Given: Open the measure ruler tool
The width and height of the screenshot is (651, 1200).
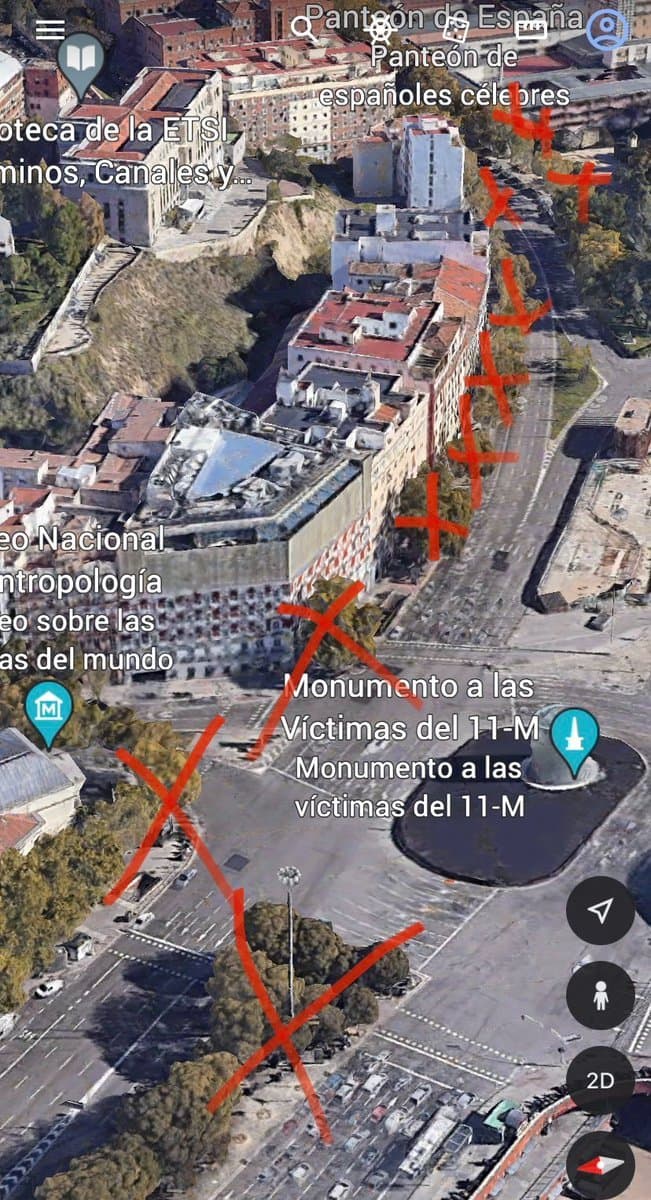Looking at the screenshot, I should 531,29.
